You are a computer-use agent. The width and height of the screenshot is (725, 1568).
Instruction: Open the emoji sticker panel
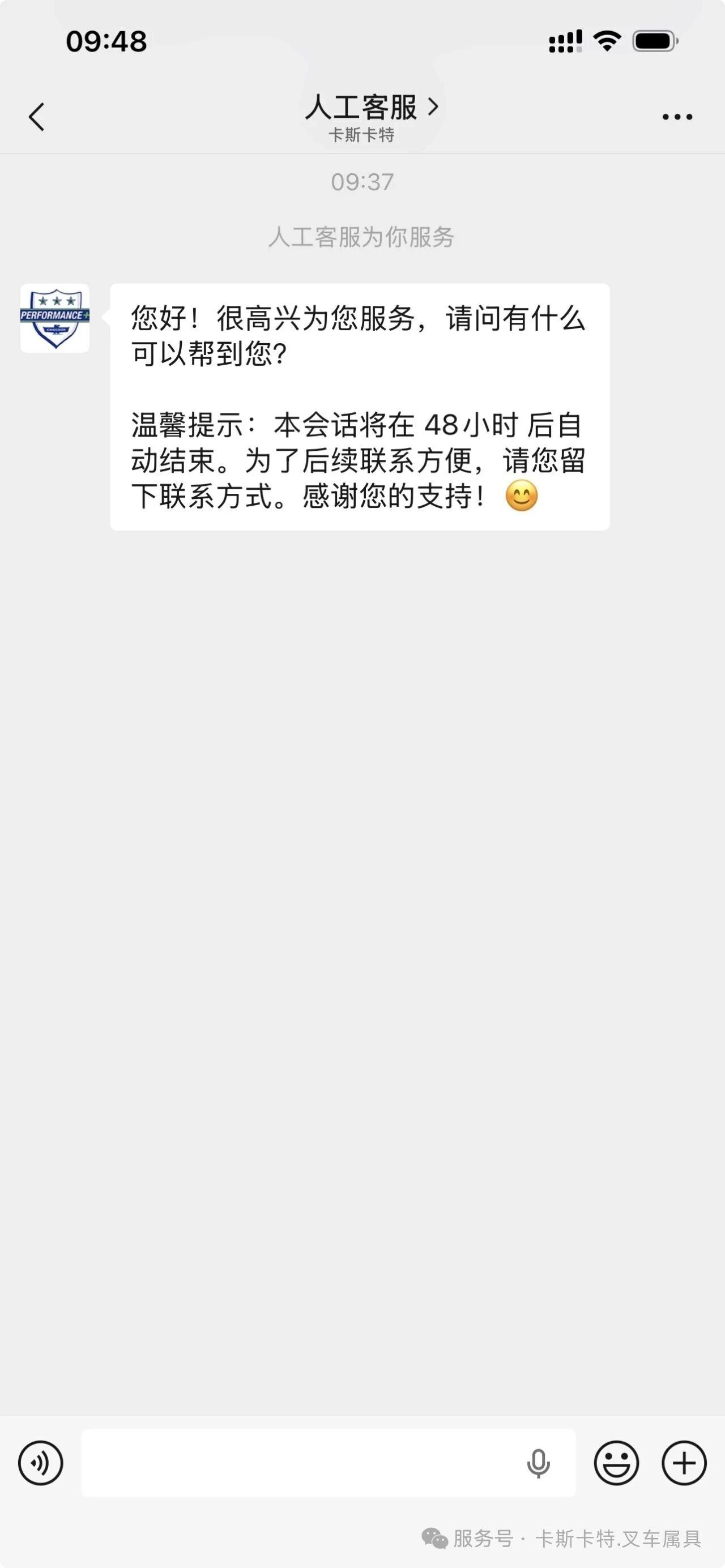click(616, 1463)
